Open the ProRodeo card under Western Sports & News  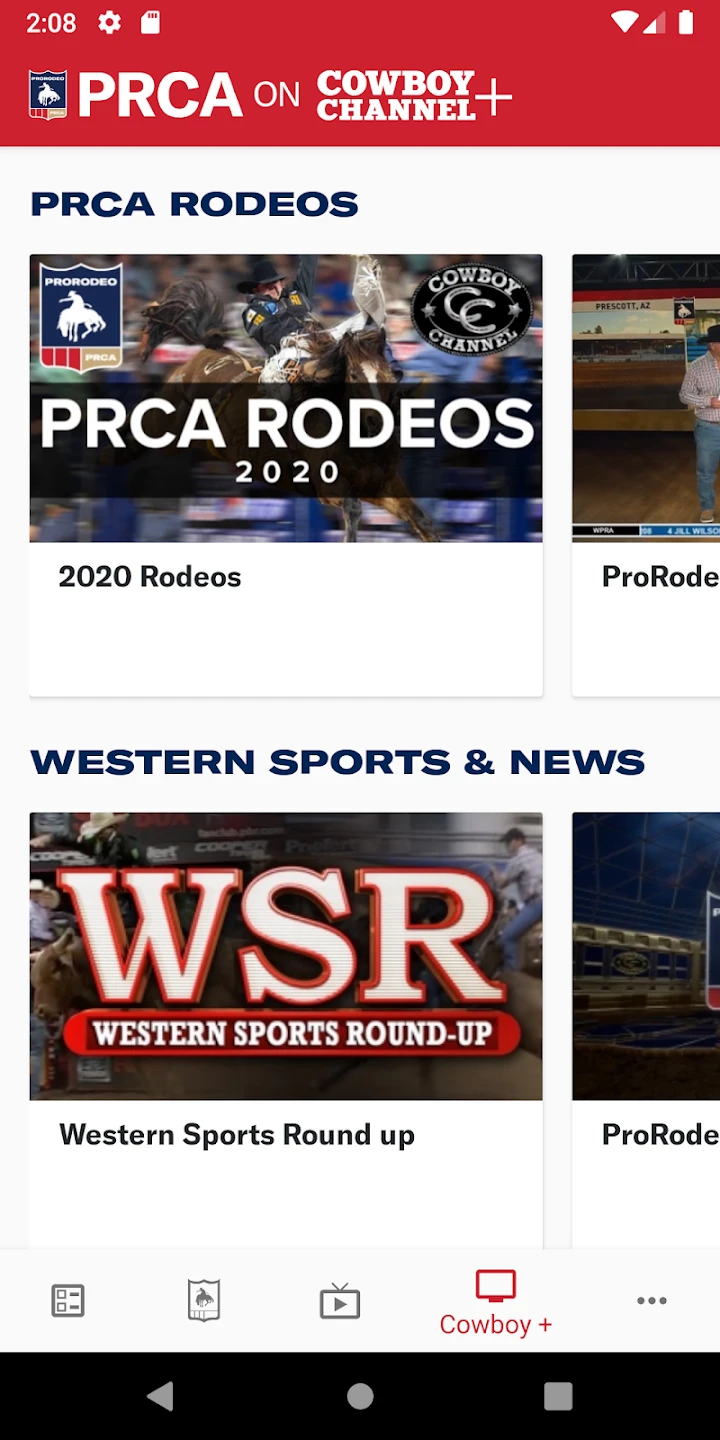(x=646, y=1030)
